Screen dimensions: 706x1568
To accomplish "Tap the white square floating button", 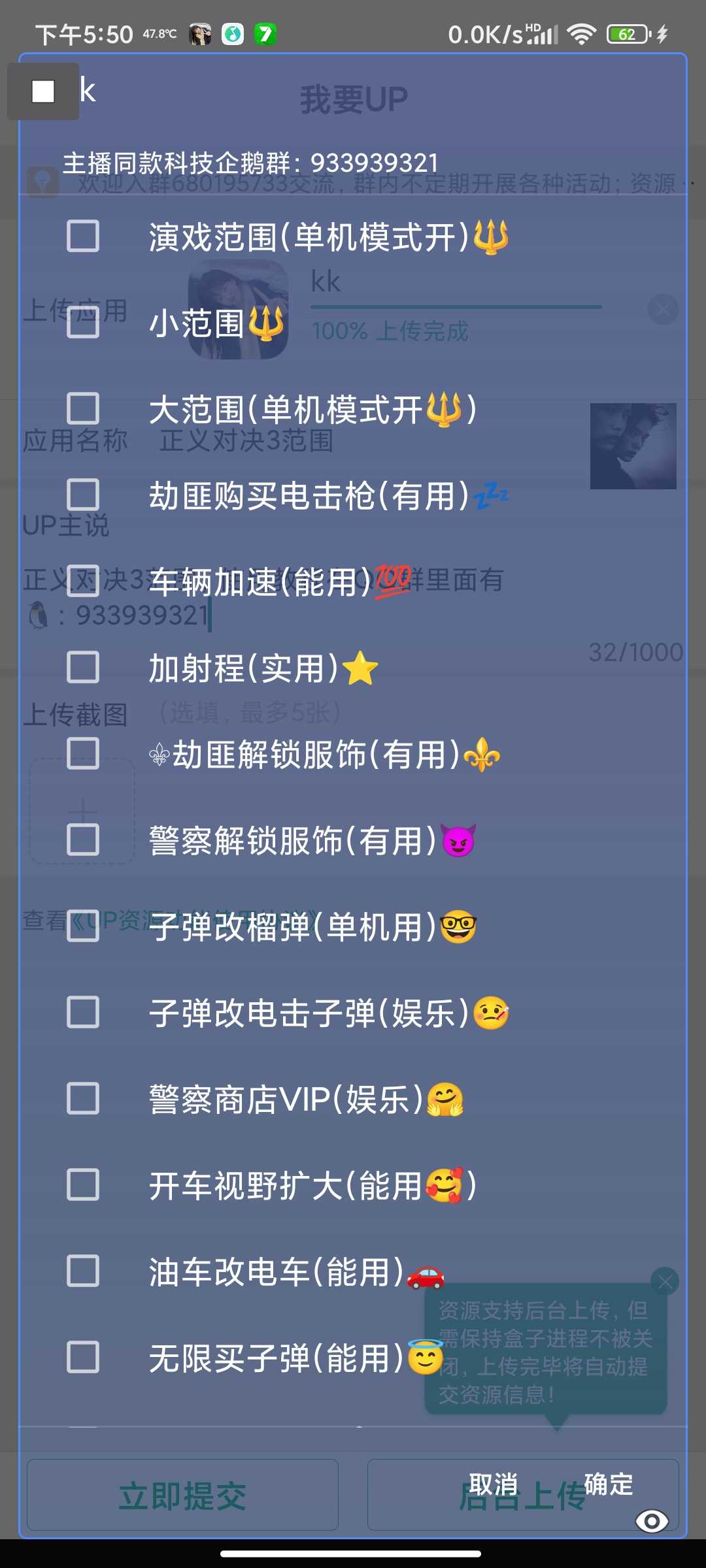I will (x=43, y=91).
